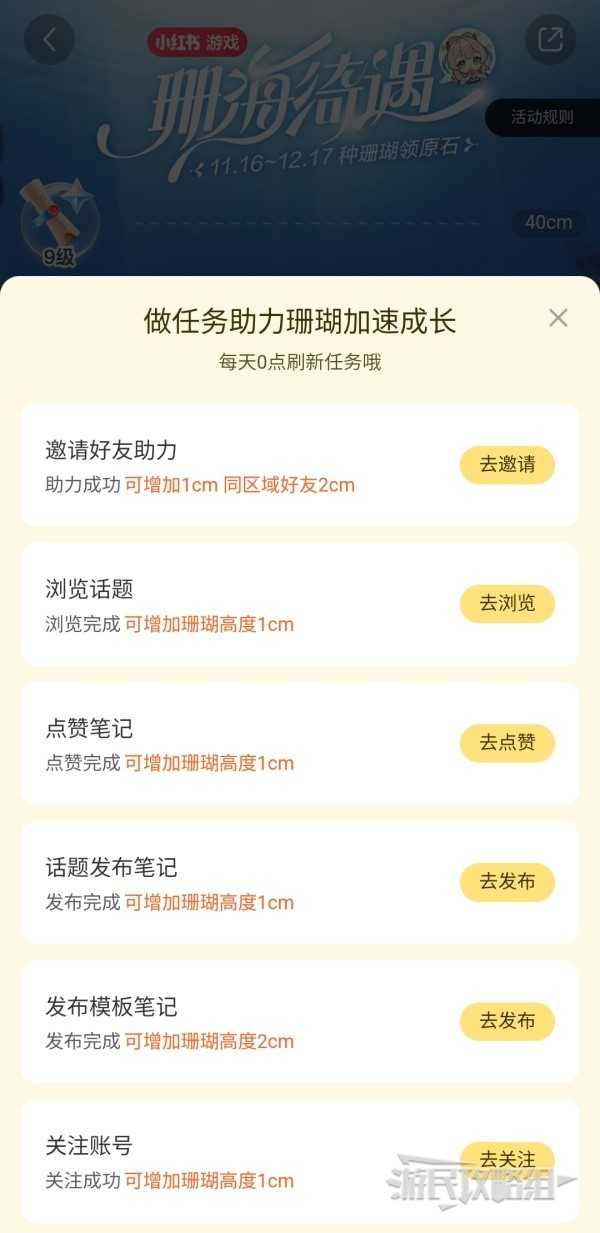Tap 去点赞 for the 点赞笔记 task
600x1233 pixels.
507,743
